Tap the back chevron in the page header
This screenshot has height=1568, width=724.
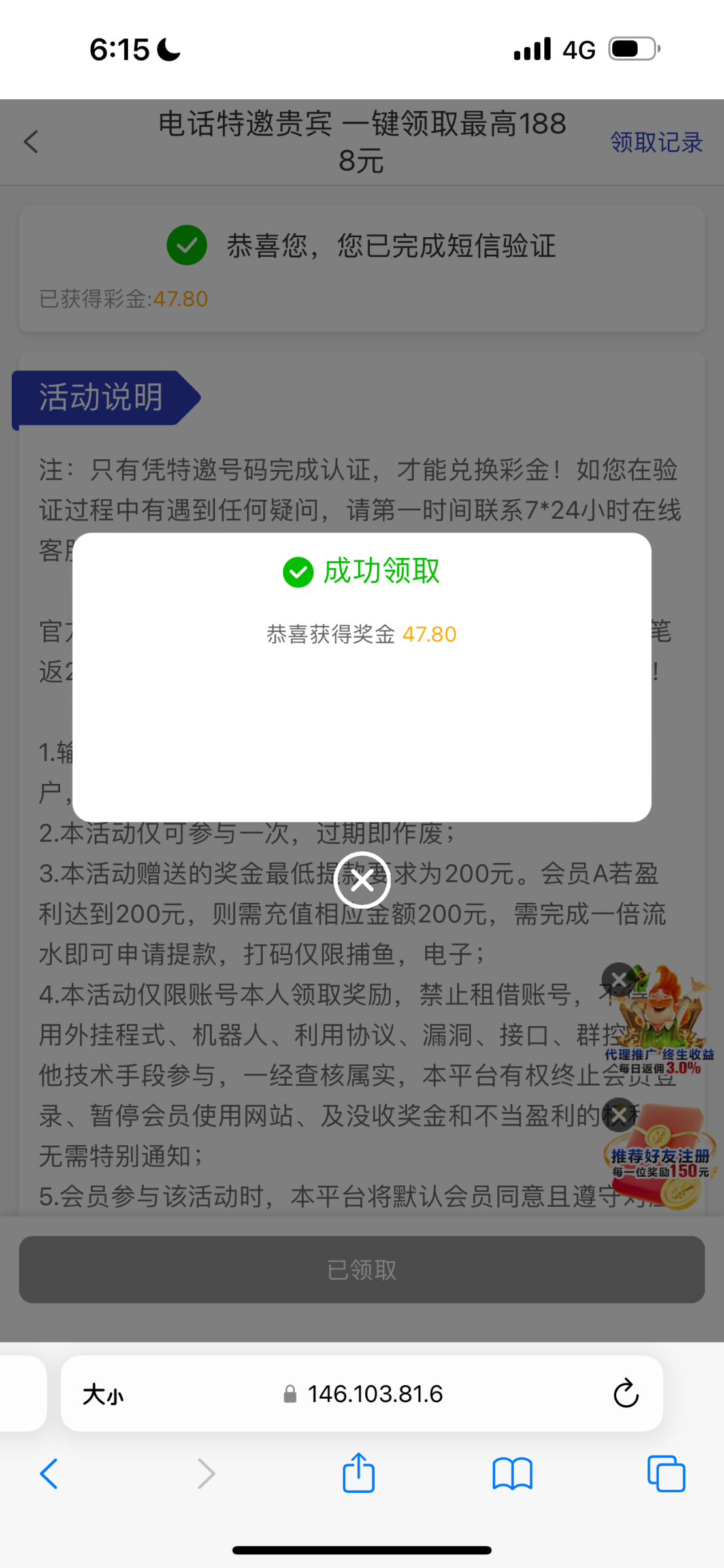pyautogui.click(x=31, y=141)
